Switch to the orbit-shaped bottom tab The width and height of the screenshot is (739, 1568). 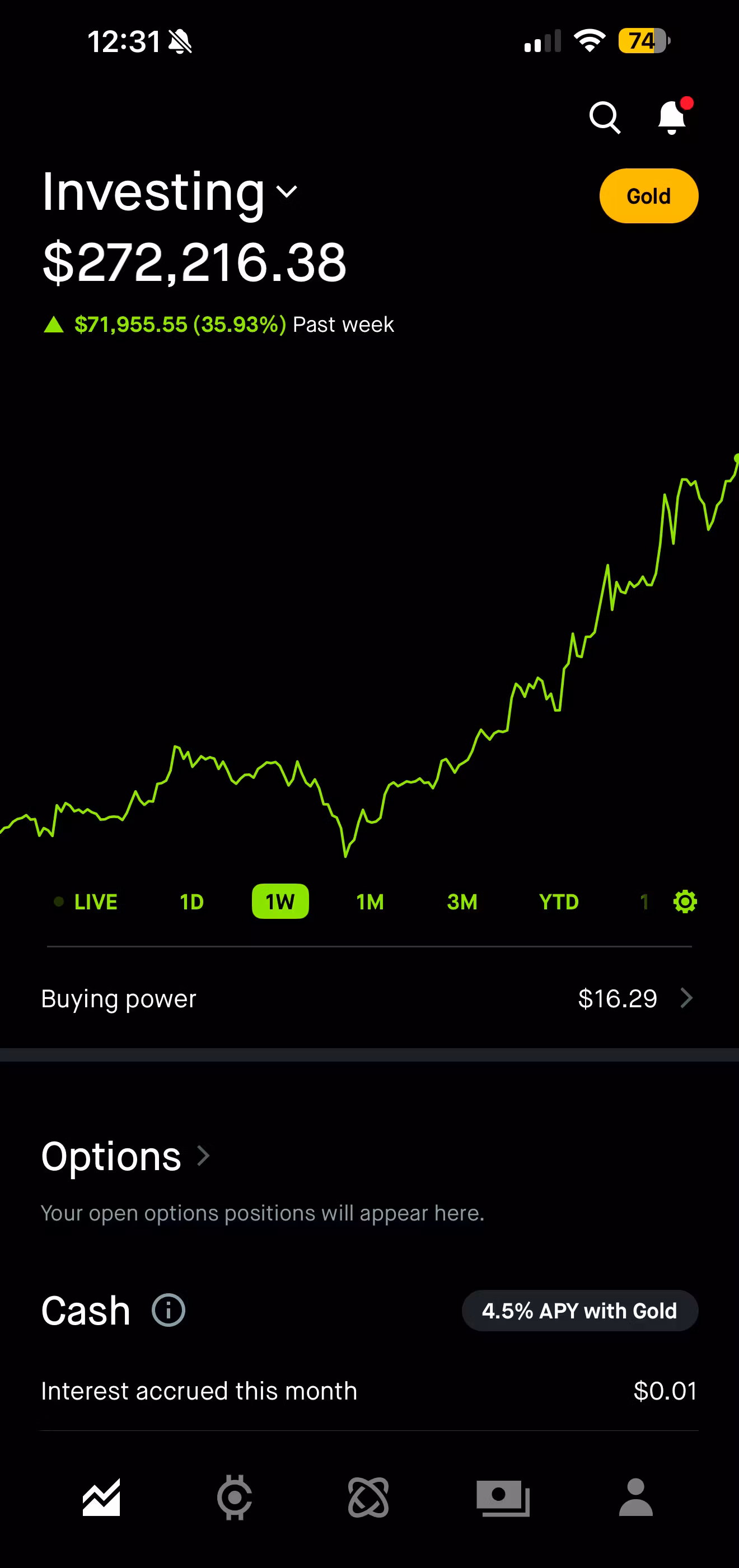click(368, 1497)
